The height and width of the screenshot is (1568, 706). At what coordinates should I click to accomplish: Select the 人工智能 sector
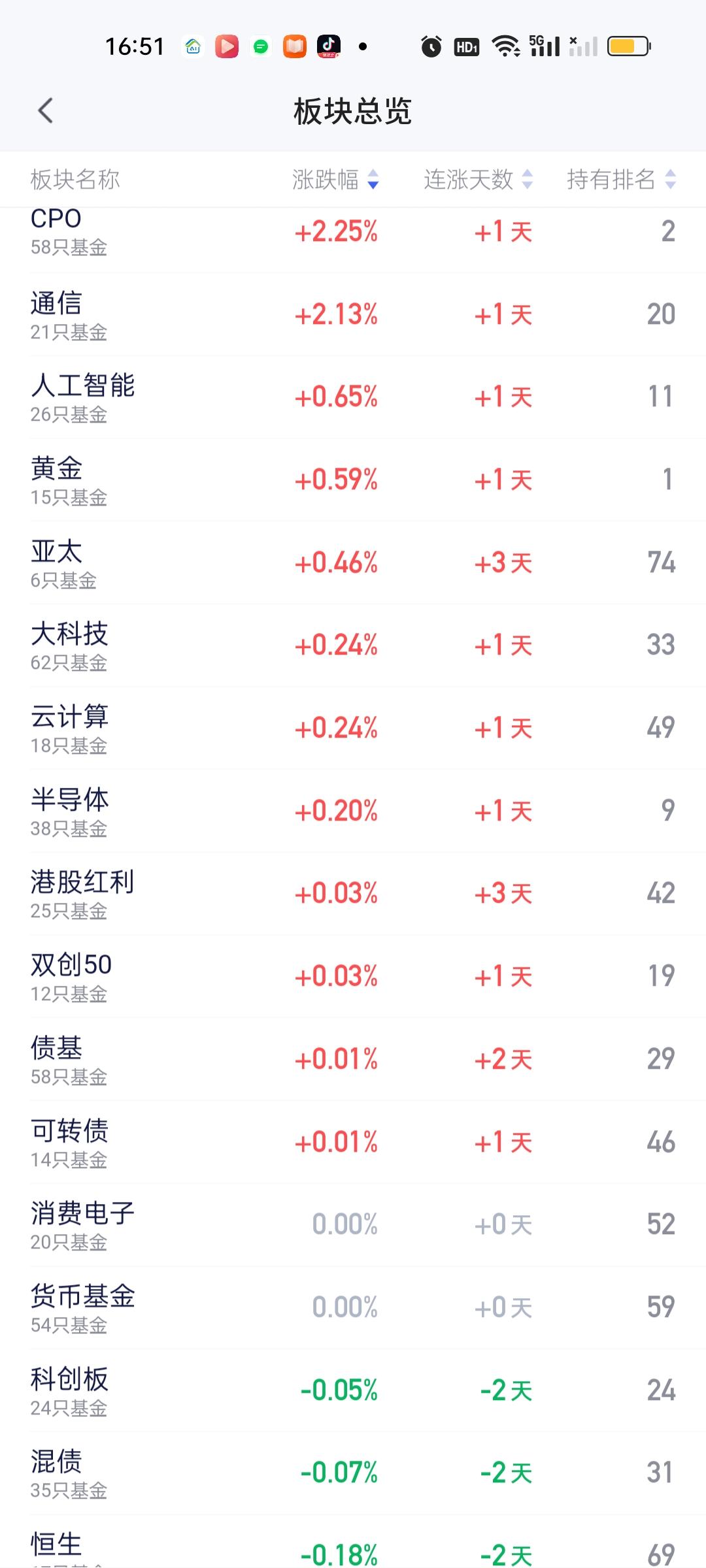point(353,397)
